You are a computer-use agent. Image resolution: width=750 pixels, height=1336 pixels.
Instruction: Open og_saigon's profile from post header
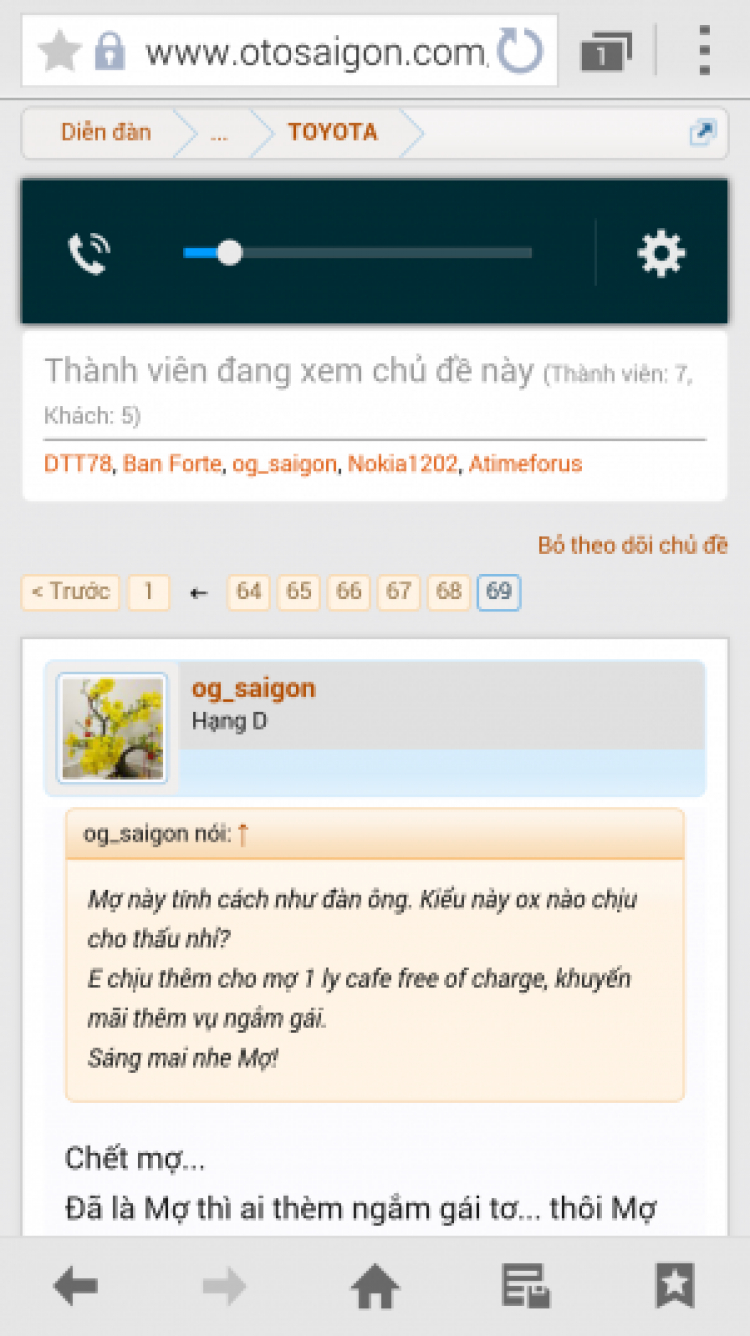[253, 688]
